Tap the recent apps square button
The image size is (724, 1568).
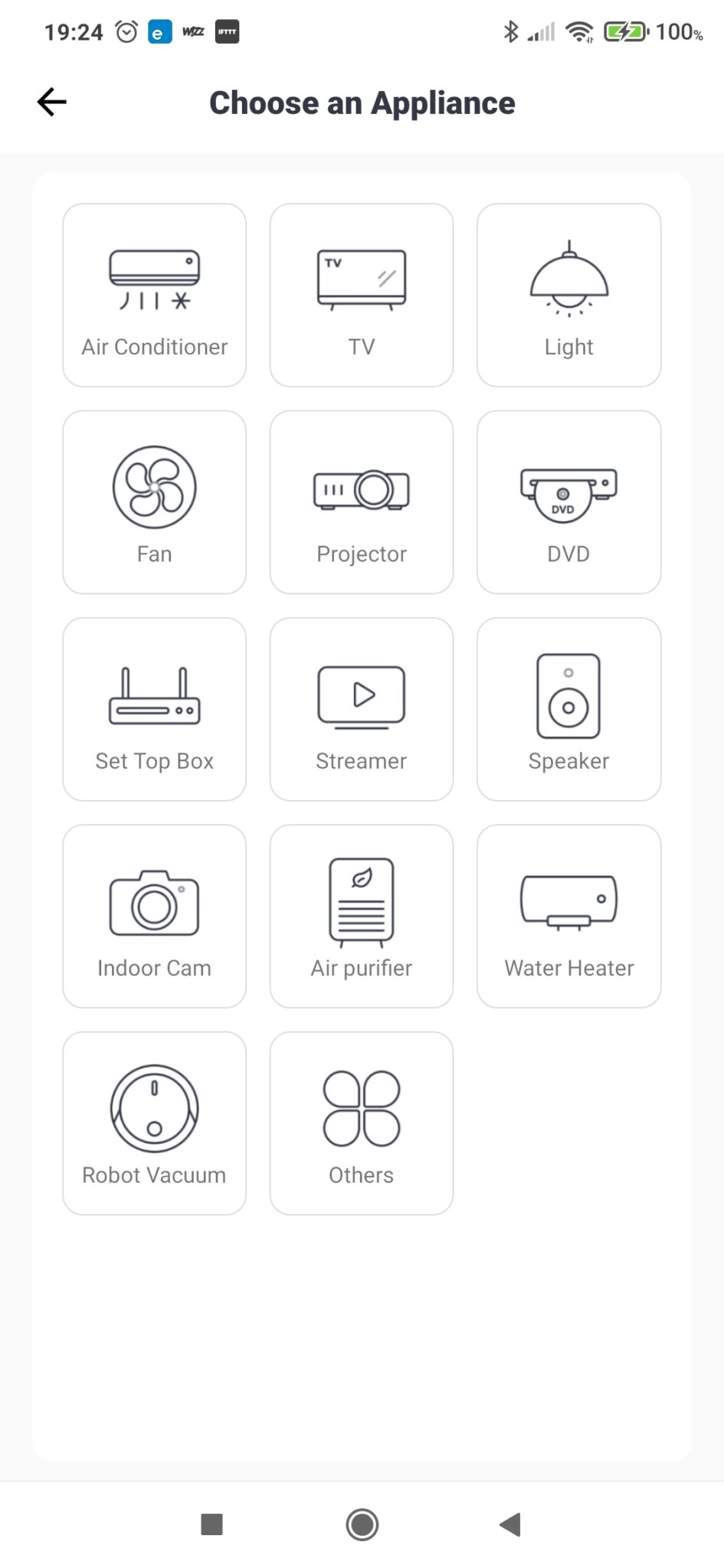click(x=211, y=1524)
